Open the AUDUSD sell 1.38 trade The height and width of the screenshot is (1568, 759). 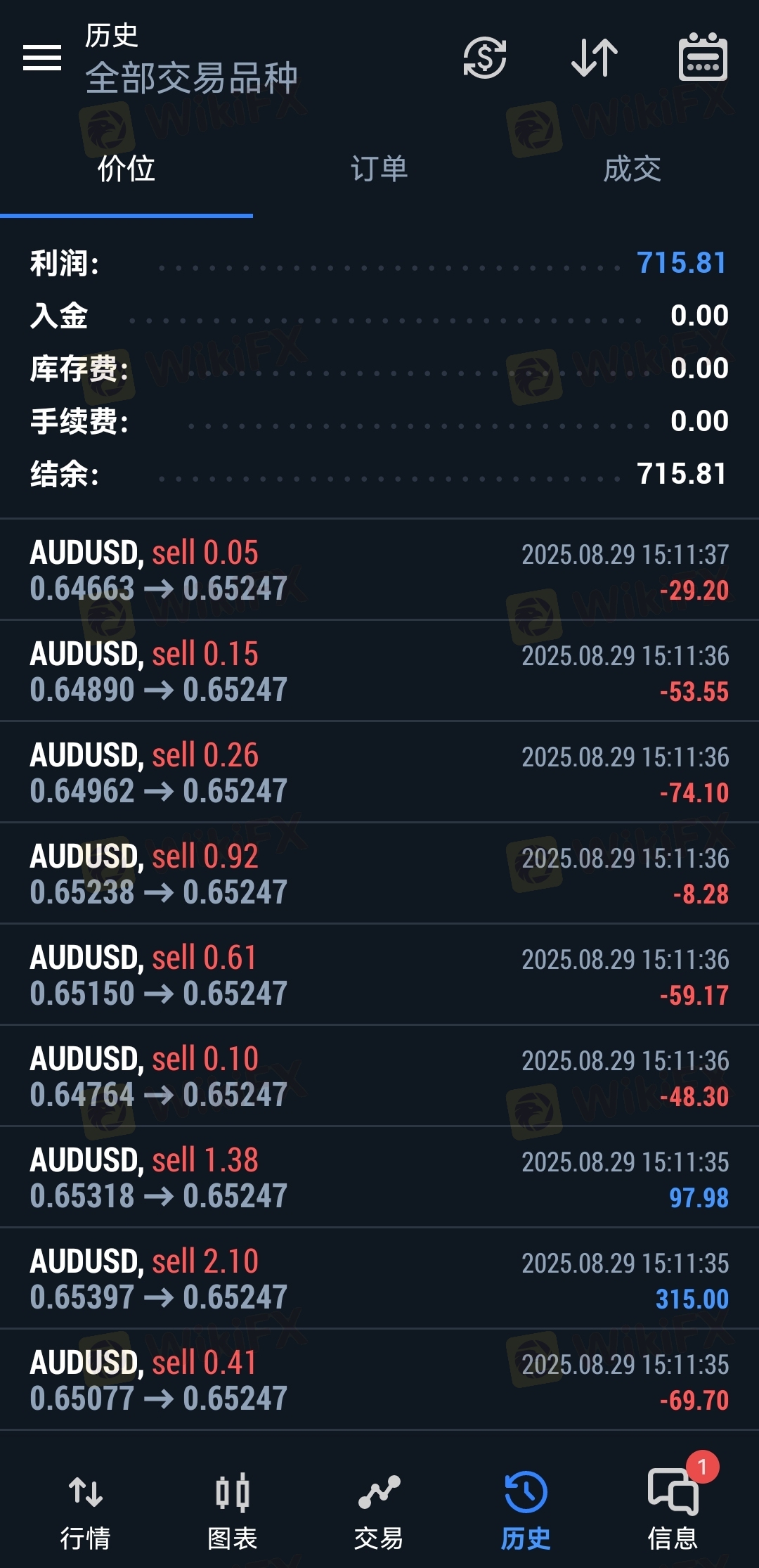click(379, 1178)
